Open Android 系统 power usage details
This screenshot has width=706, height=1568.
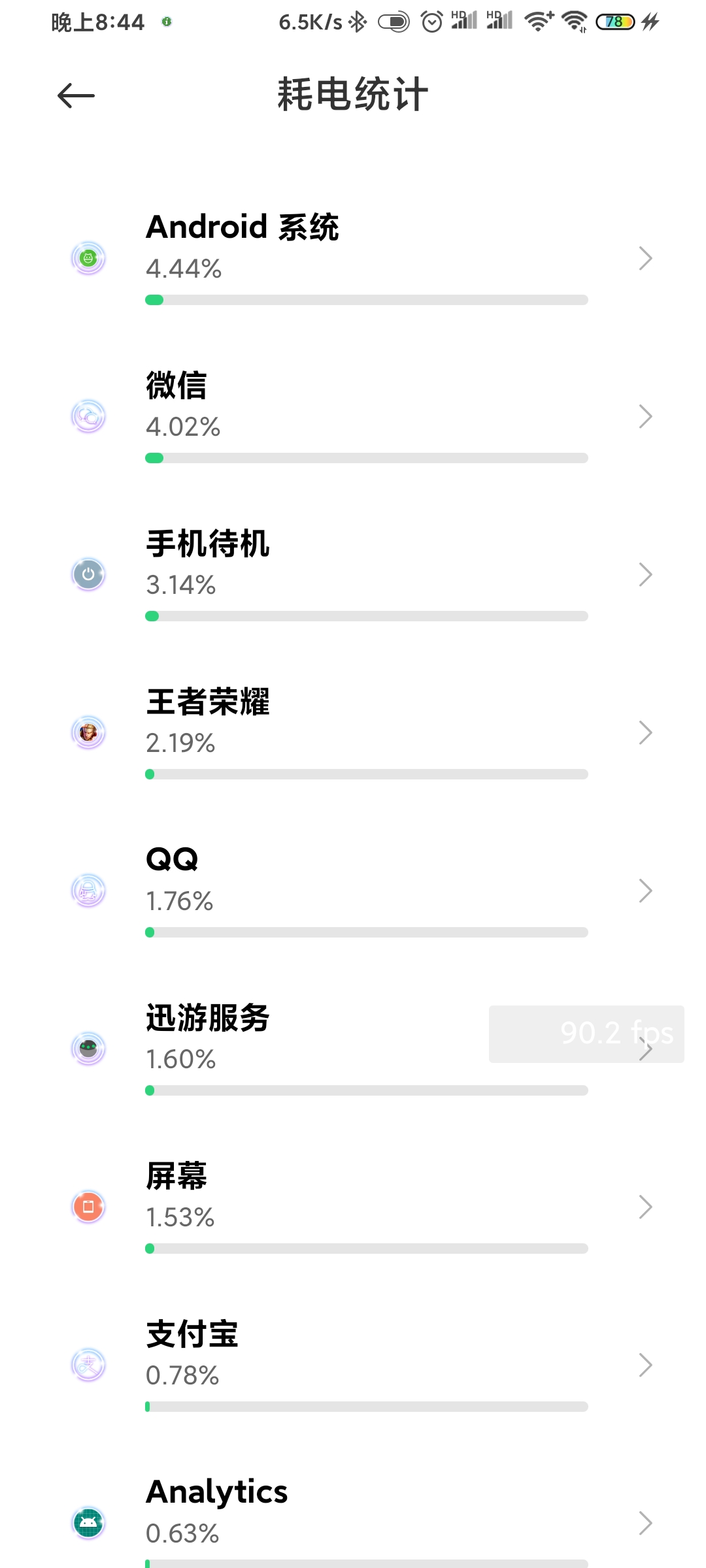(353, 258)
